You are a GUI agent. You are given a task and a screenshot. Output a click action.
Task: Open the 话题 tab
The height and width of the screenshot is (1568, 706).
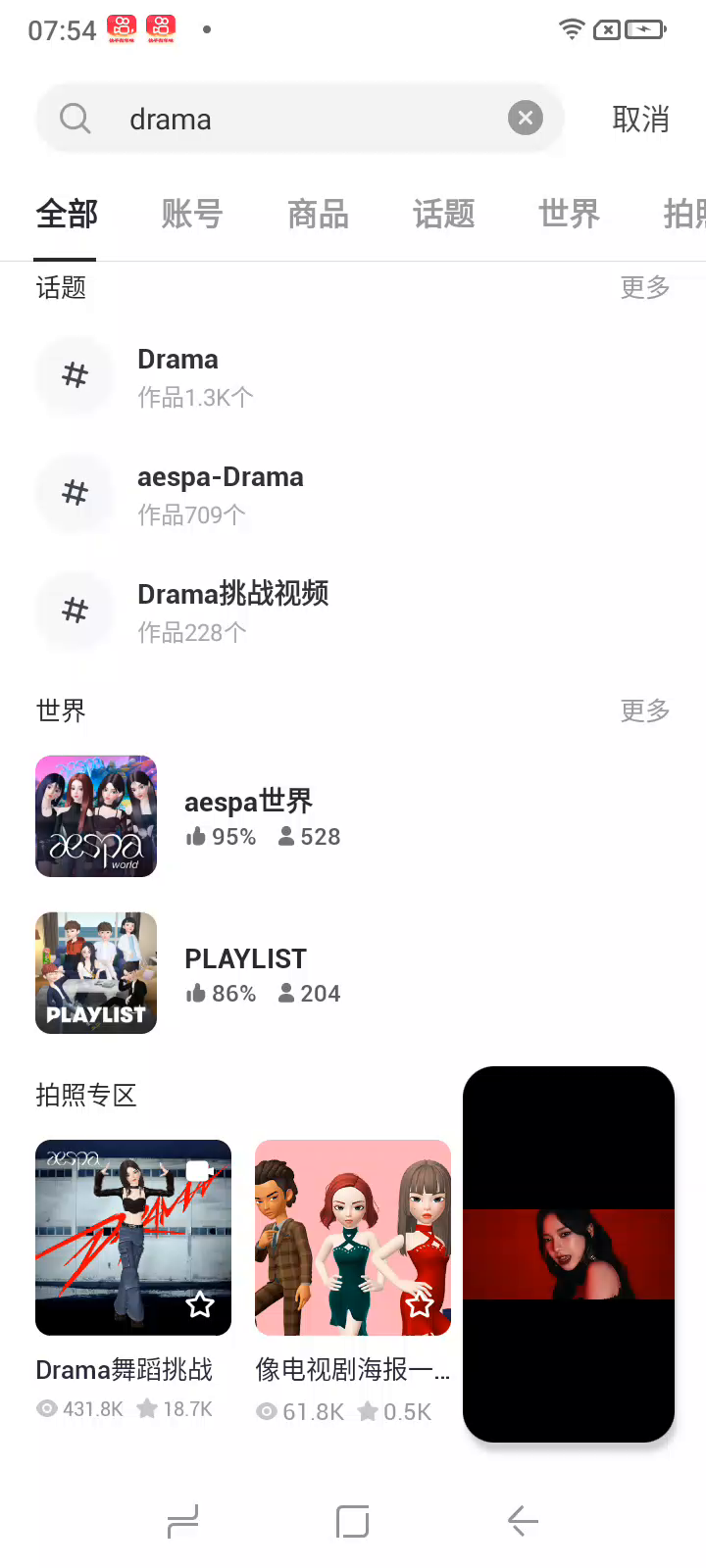click(x=443, y=214)
